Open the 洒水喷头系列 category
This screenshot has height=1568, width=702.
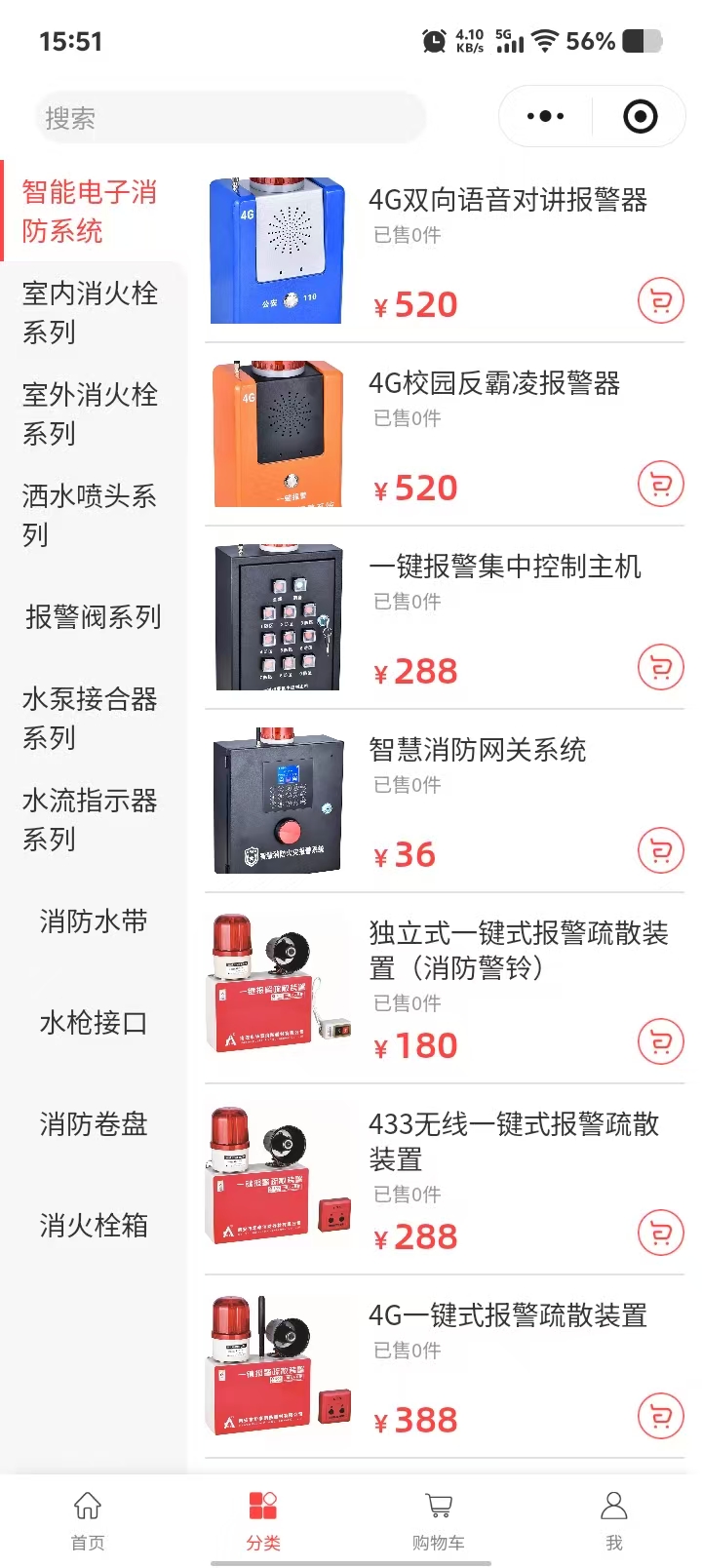(x=90, y=515)
